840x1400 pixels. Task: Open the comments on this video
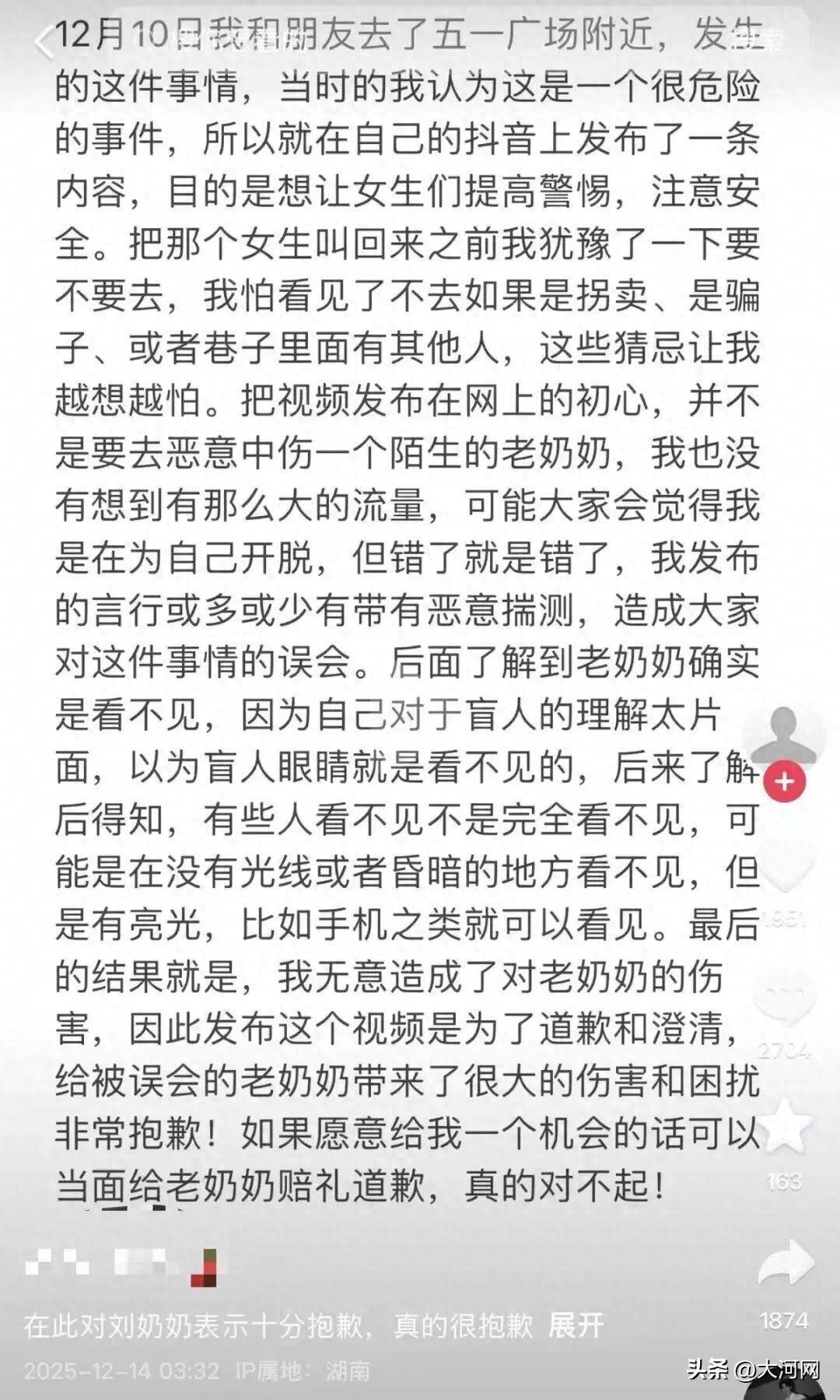[784, 1000]
